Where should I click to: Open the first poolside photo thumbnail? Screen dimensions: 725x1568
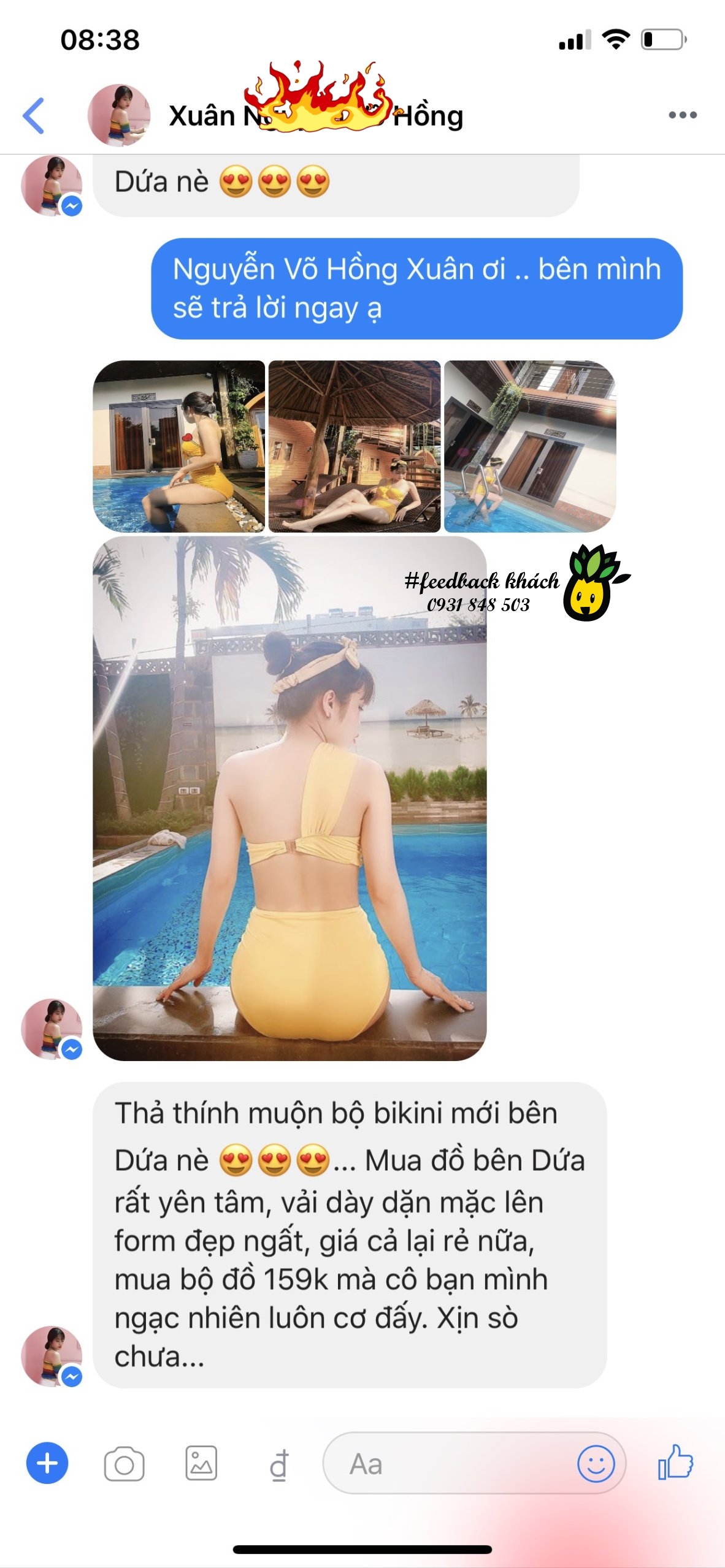point(178,446)
